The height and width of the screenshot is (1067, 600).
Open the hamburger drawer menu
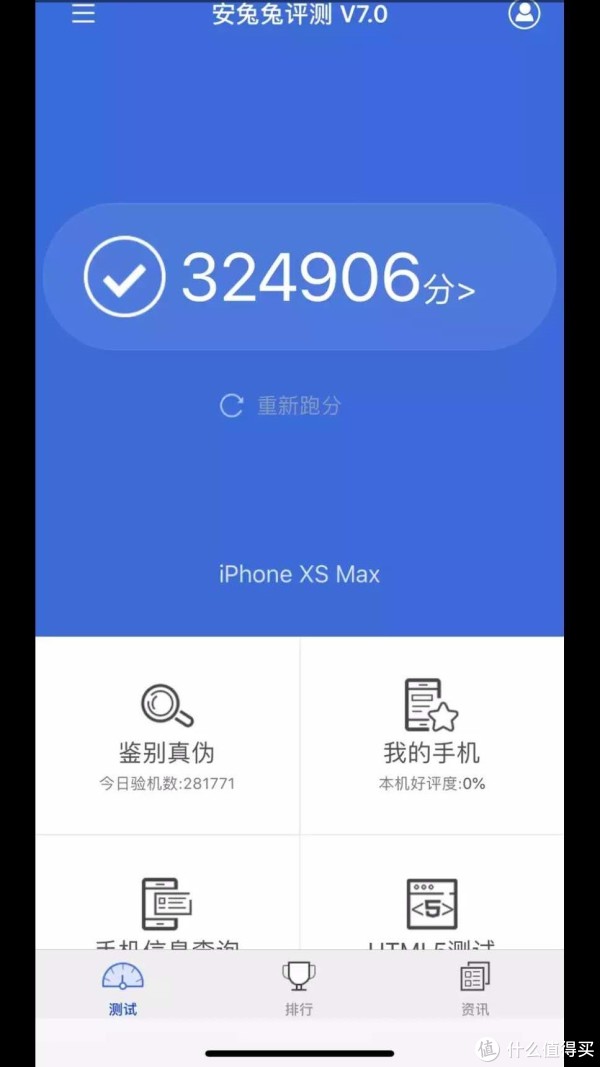(84, 14)
